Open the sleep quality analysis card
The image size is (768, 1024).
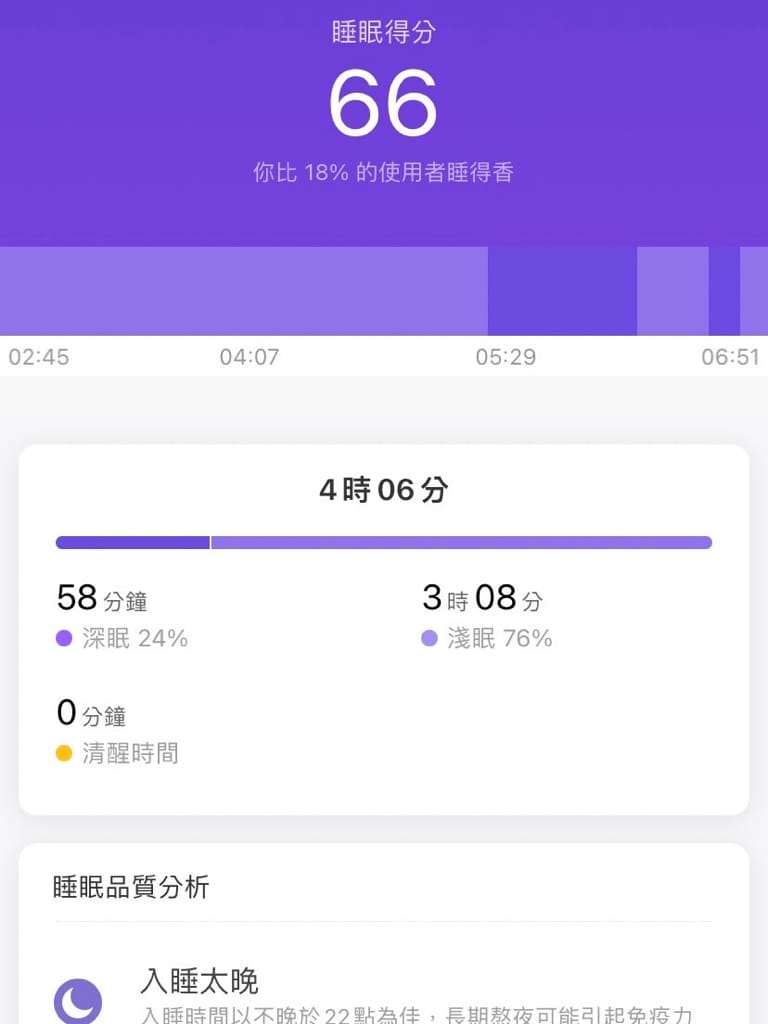pos(384,930)
